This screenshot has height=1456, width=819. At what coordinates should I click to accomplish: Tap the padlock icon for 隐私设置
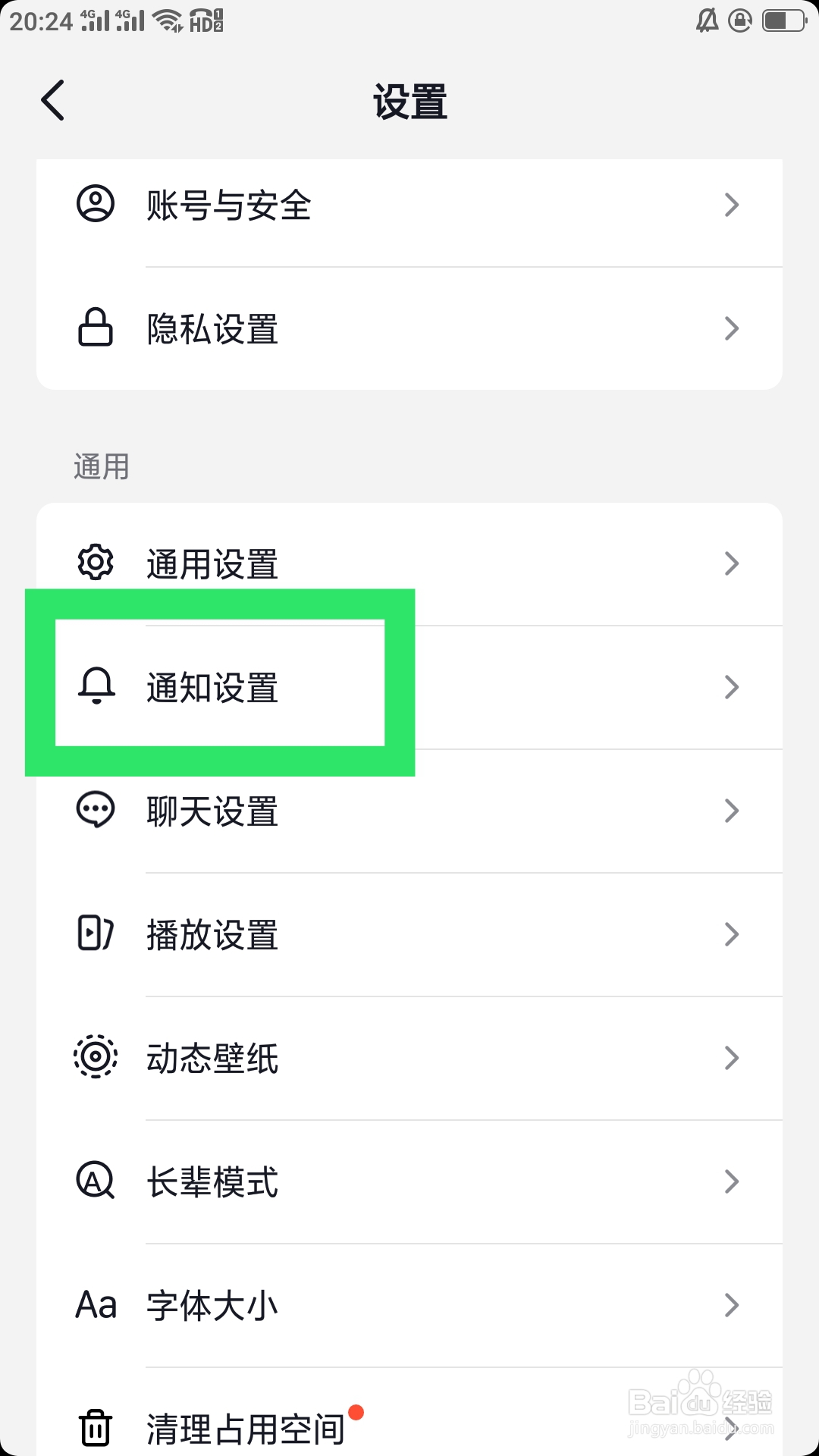click(96, 326)
